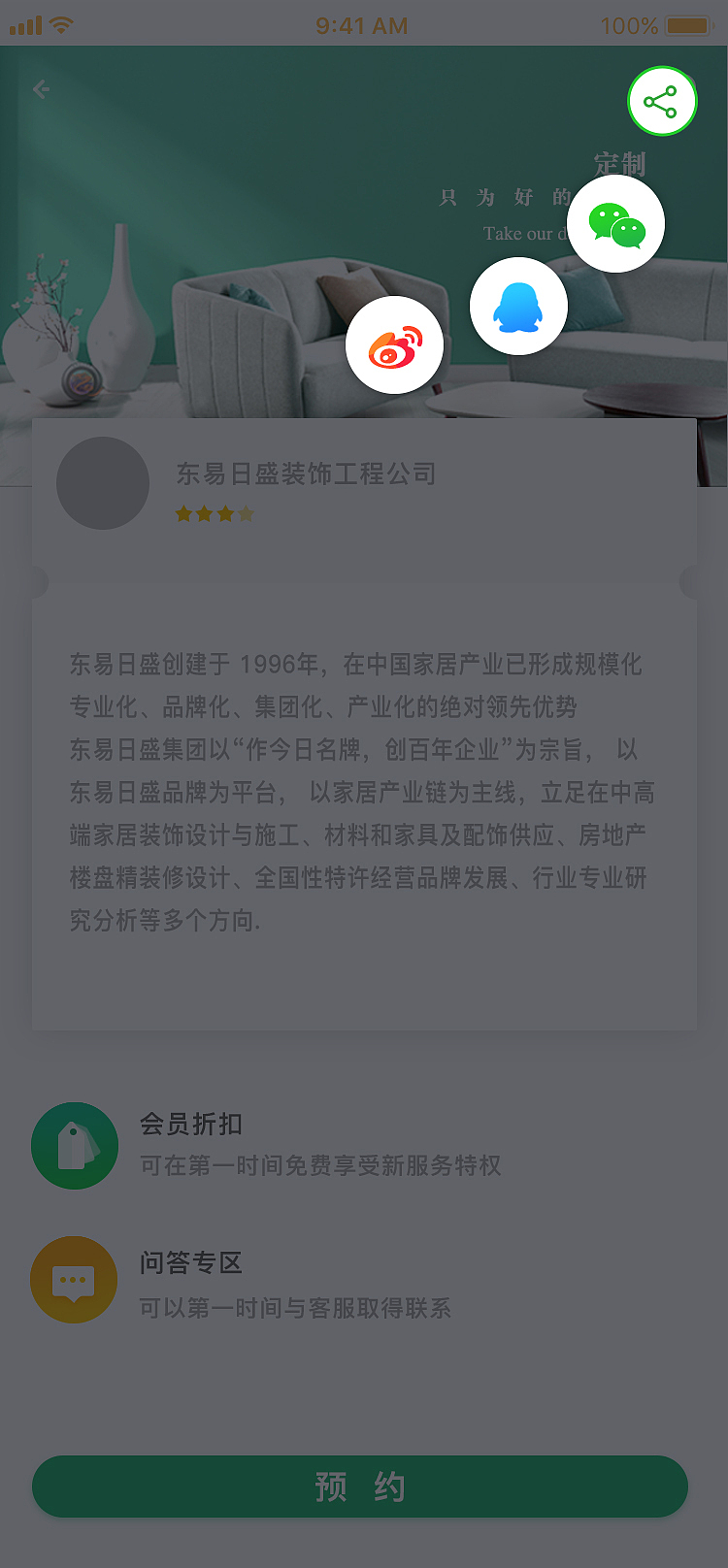Screen dimensions: 728x1568
Task: Share via the QQ penguin icon
Action: tap(518, 305)
